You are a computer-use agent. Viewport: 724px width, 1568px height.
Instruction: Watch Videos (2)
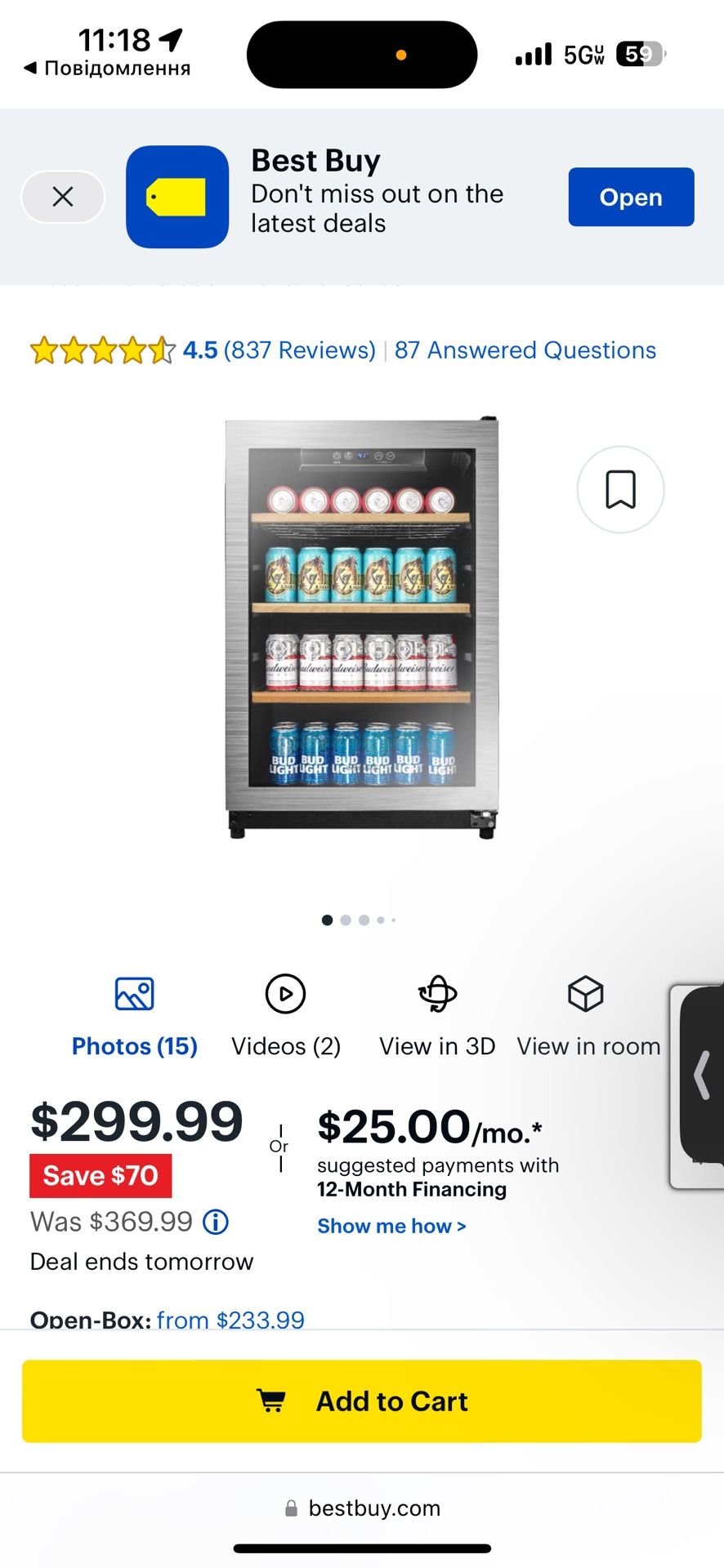pos(285,1017)
